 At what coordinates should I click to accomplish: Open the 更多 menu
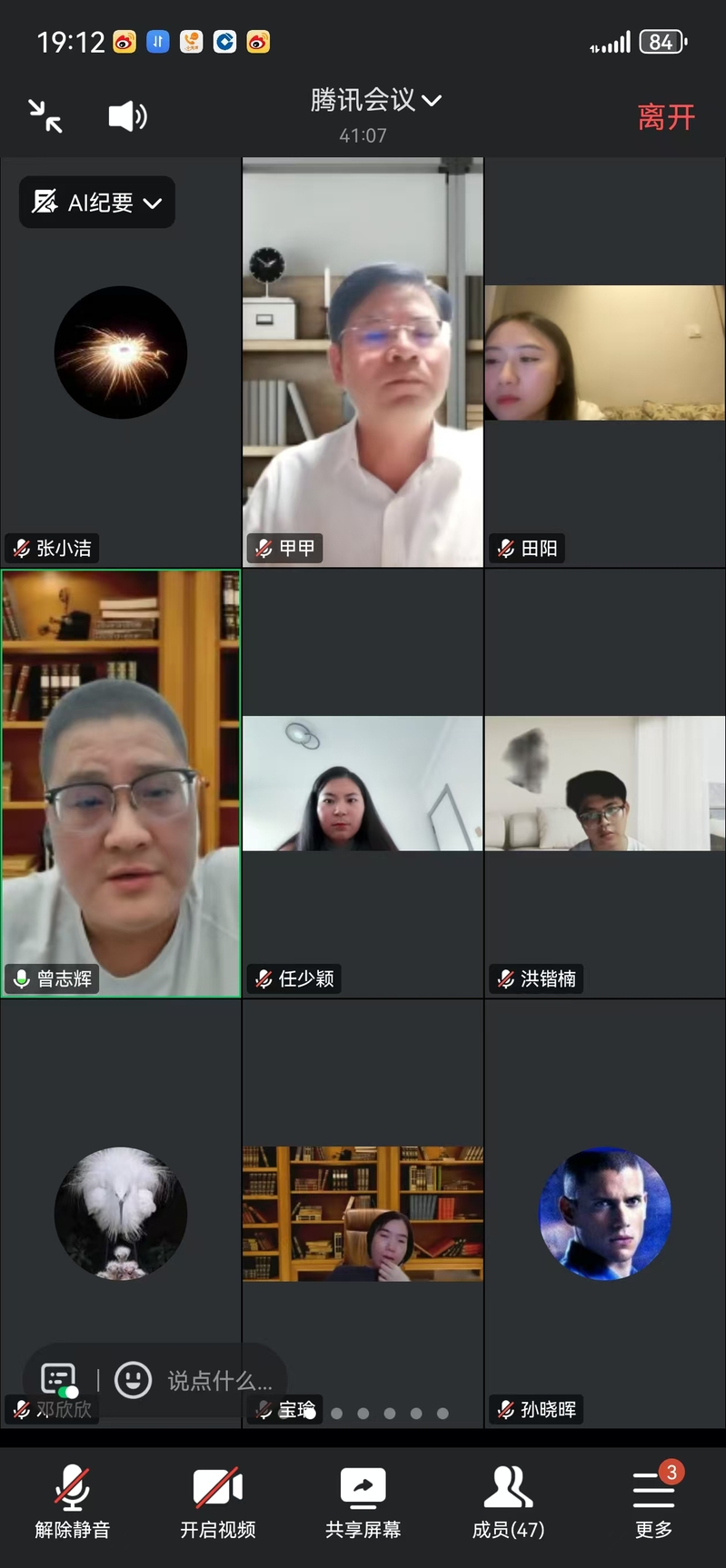coord(653,1502)
